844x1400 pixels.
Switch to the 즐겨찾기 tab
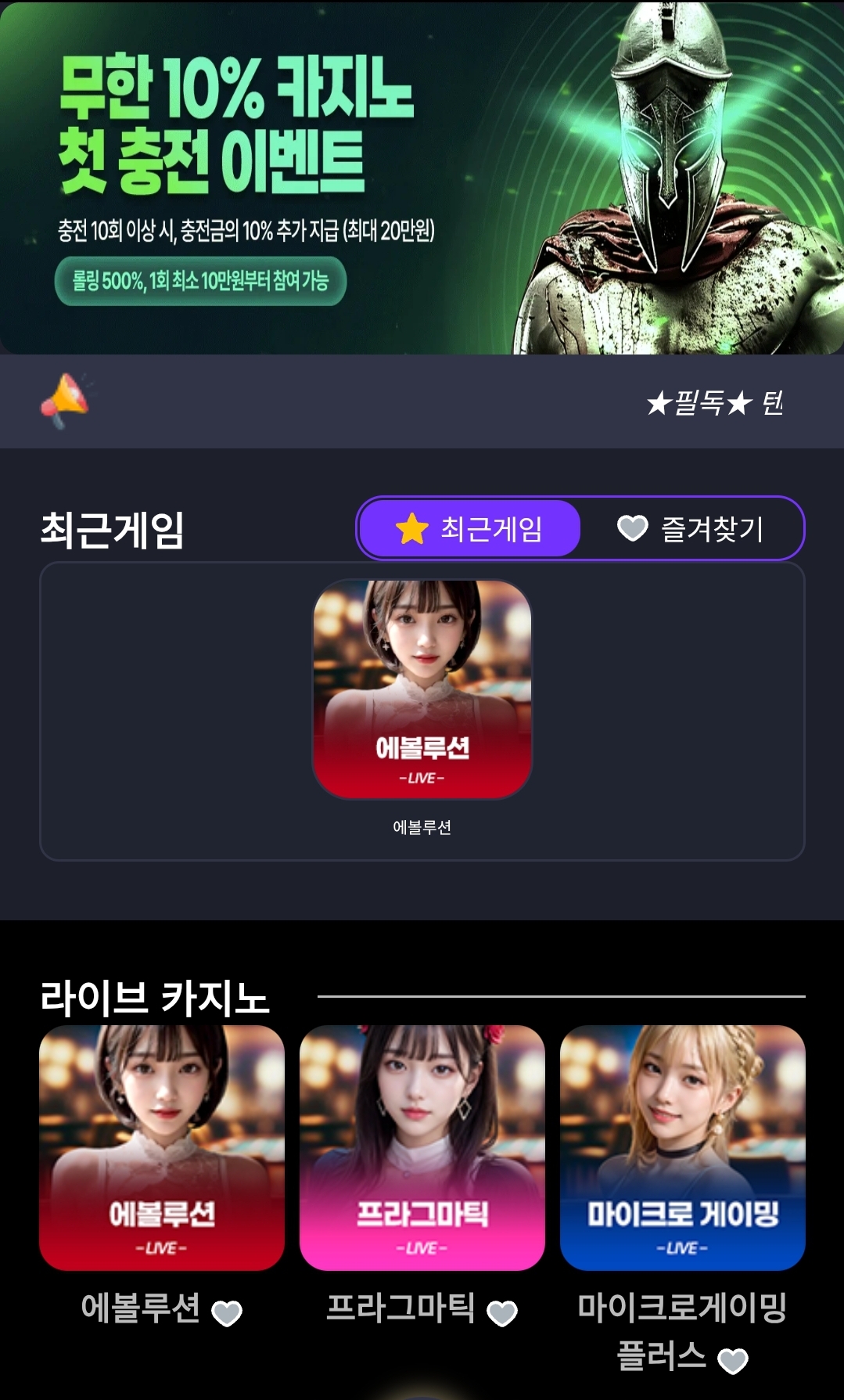[691, 529]
